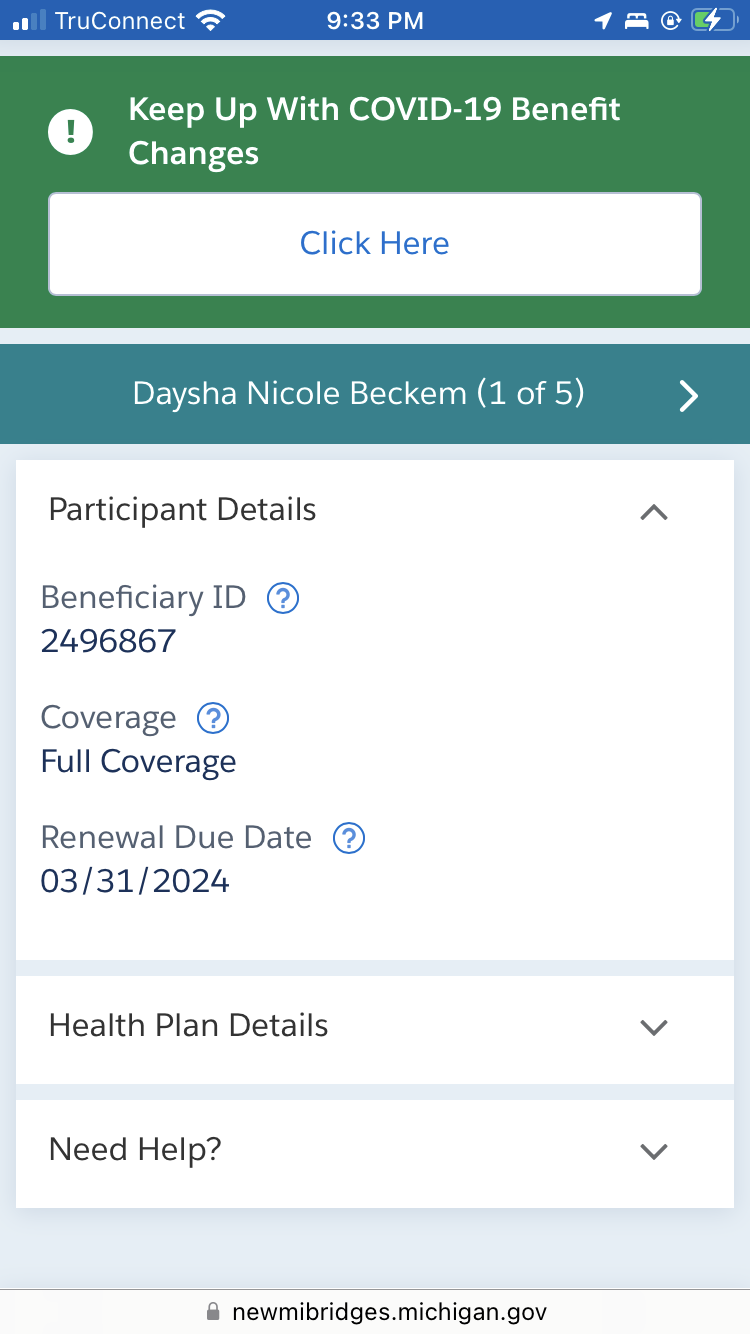The width and height of the screenshot is (750, 1334).
Task: Expand the Health Plan Details section
Action: click(x=375, y=1028)
